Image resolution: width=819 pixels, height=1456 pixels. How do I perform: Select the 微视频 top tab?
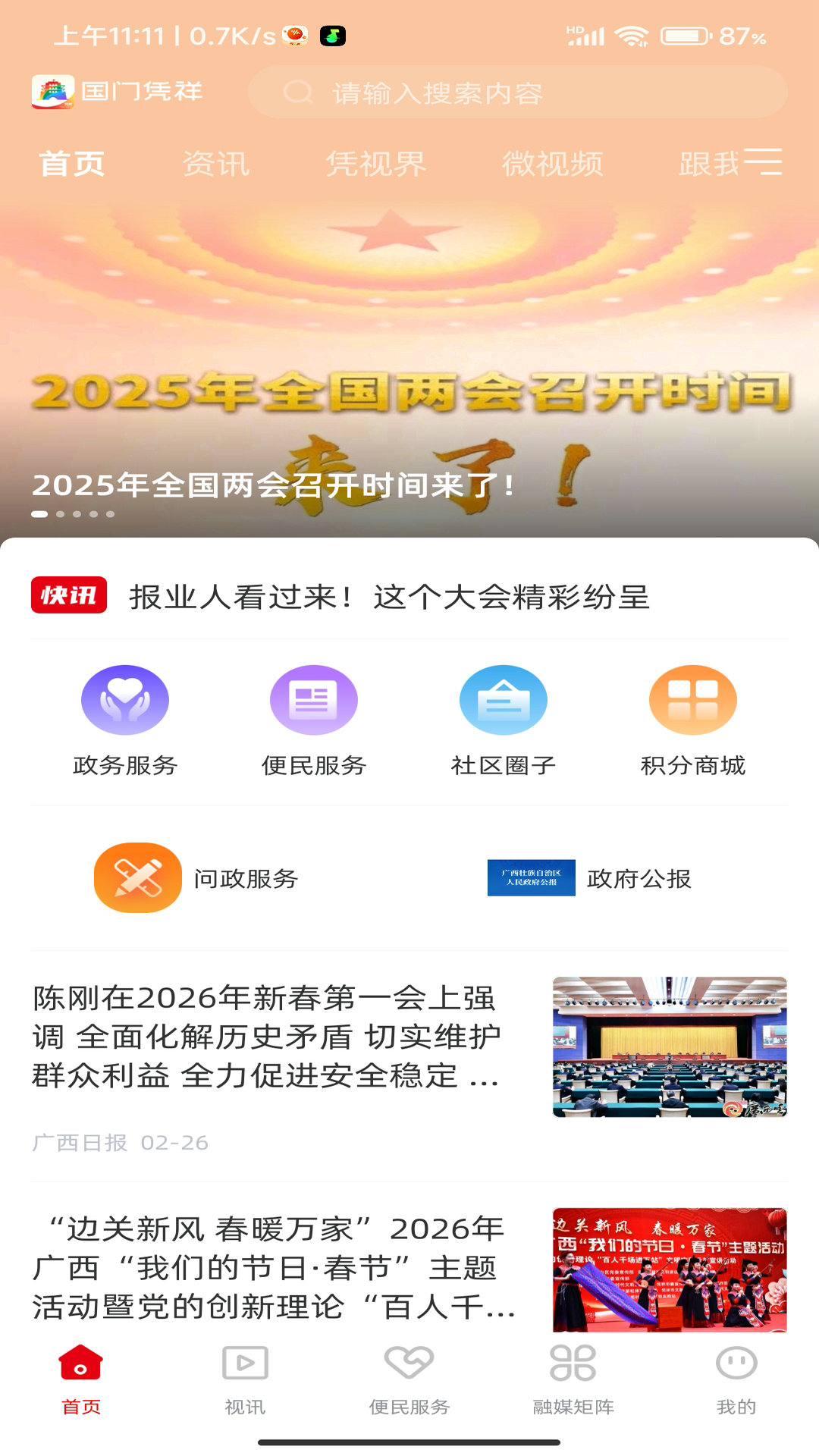(x=552, y=164)
